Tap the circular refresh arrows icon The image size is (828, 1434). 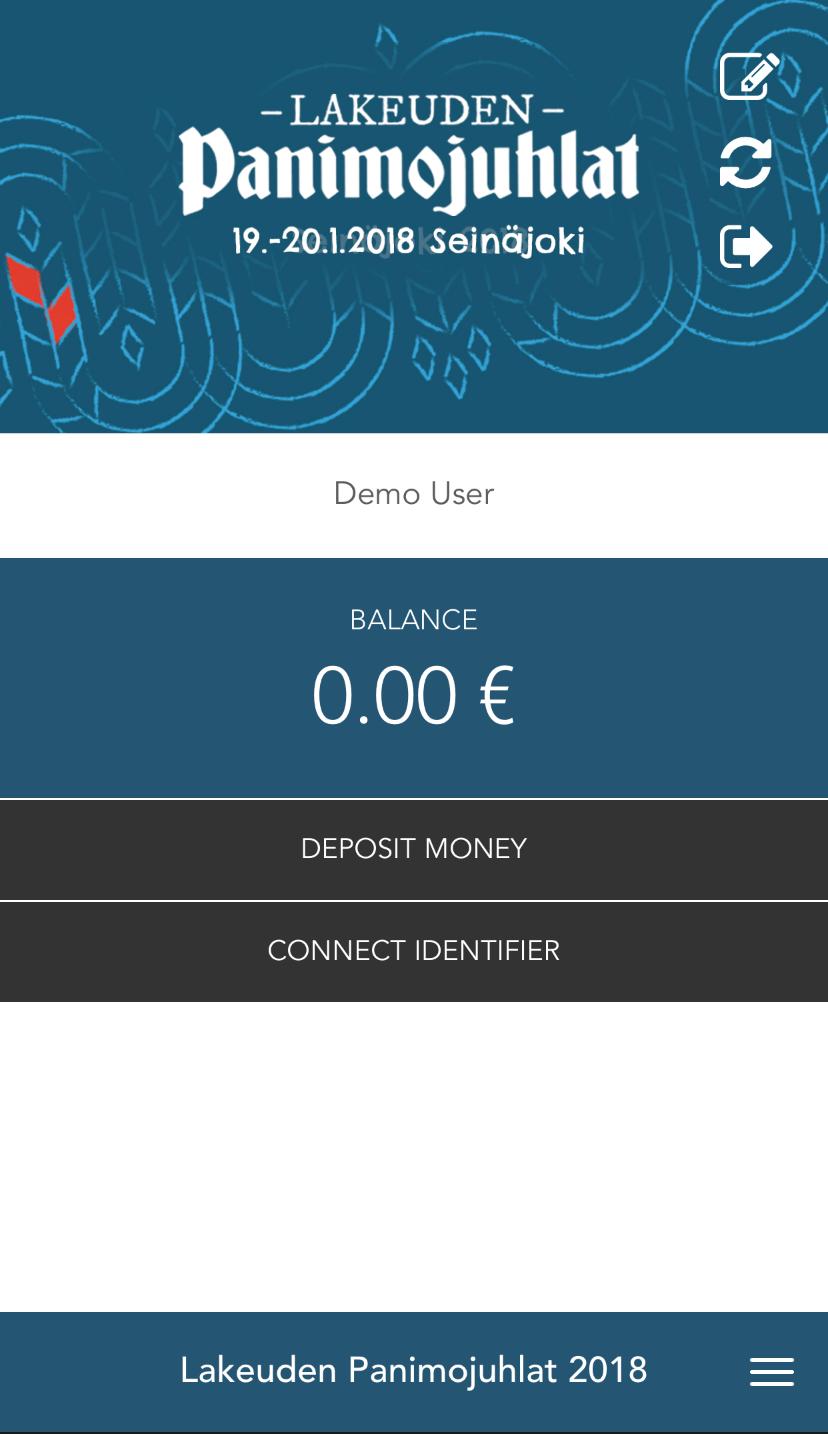(x=745, y=163)
